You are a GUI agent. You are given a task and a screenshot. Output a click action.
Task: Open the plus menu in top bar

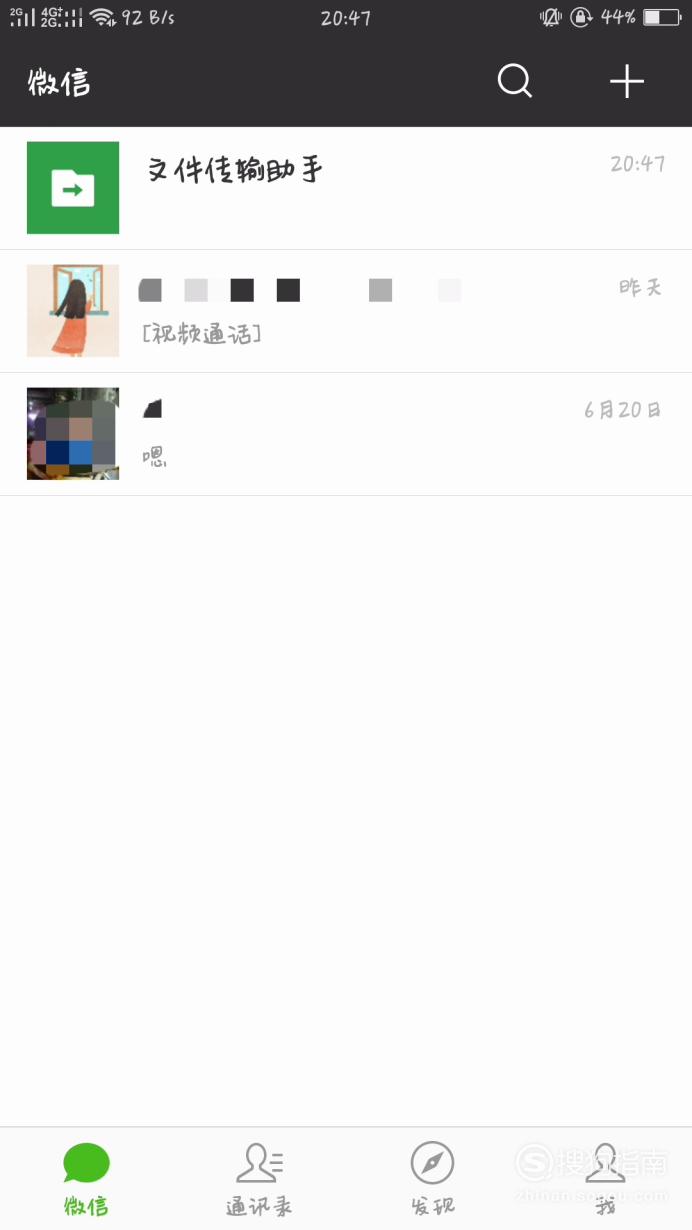(x=627, y=81)
